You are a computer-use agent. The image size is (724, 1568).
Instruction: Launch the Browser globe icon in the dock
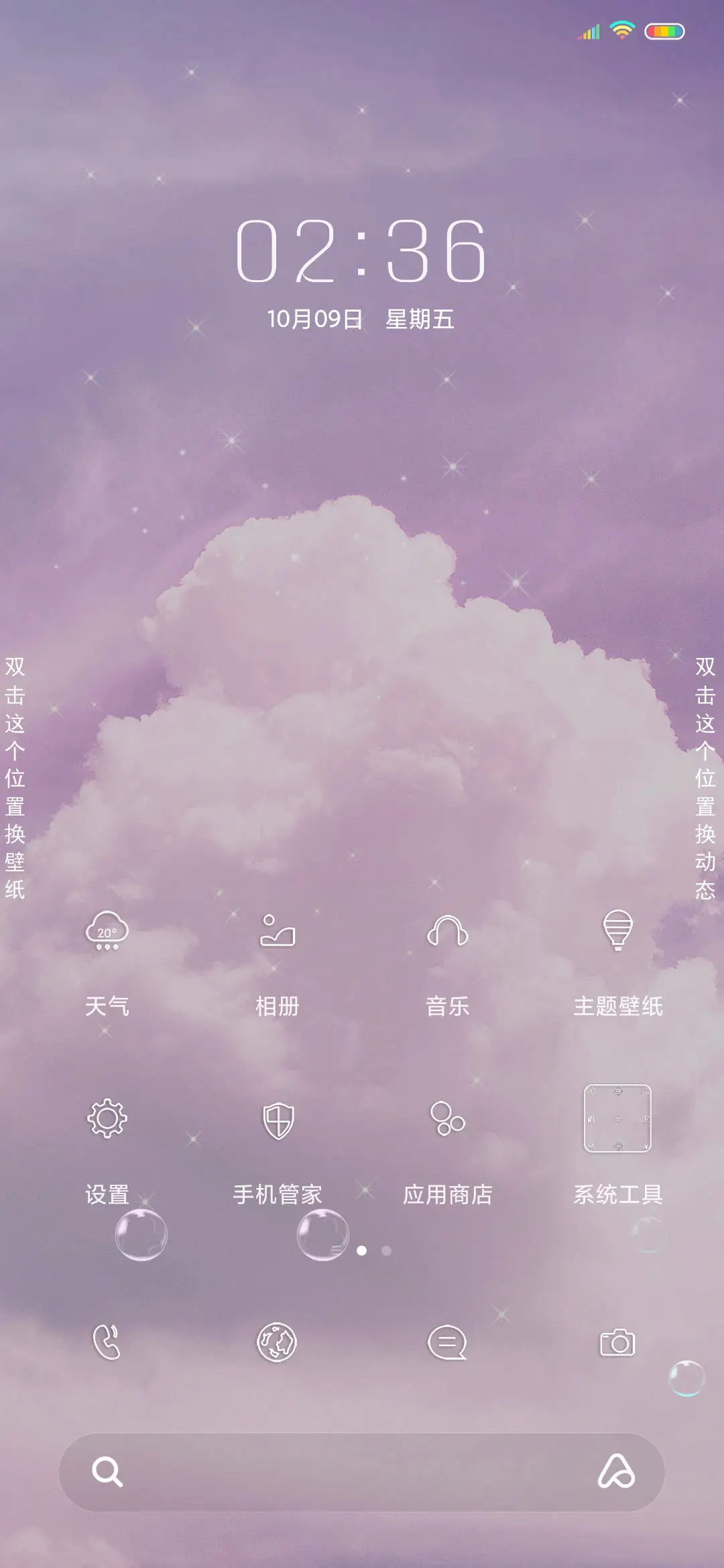pyautogui.click(x=278, y=1340)
